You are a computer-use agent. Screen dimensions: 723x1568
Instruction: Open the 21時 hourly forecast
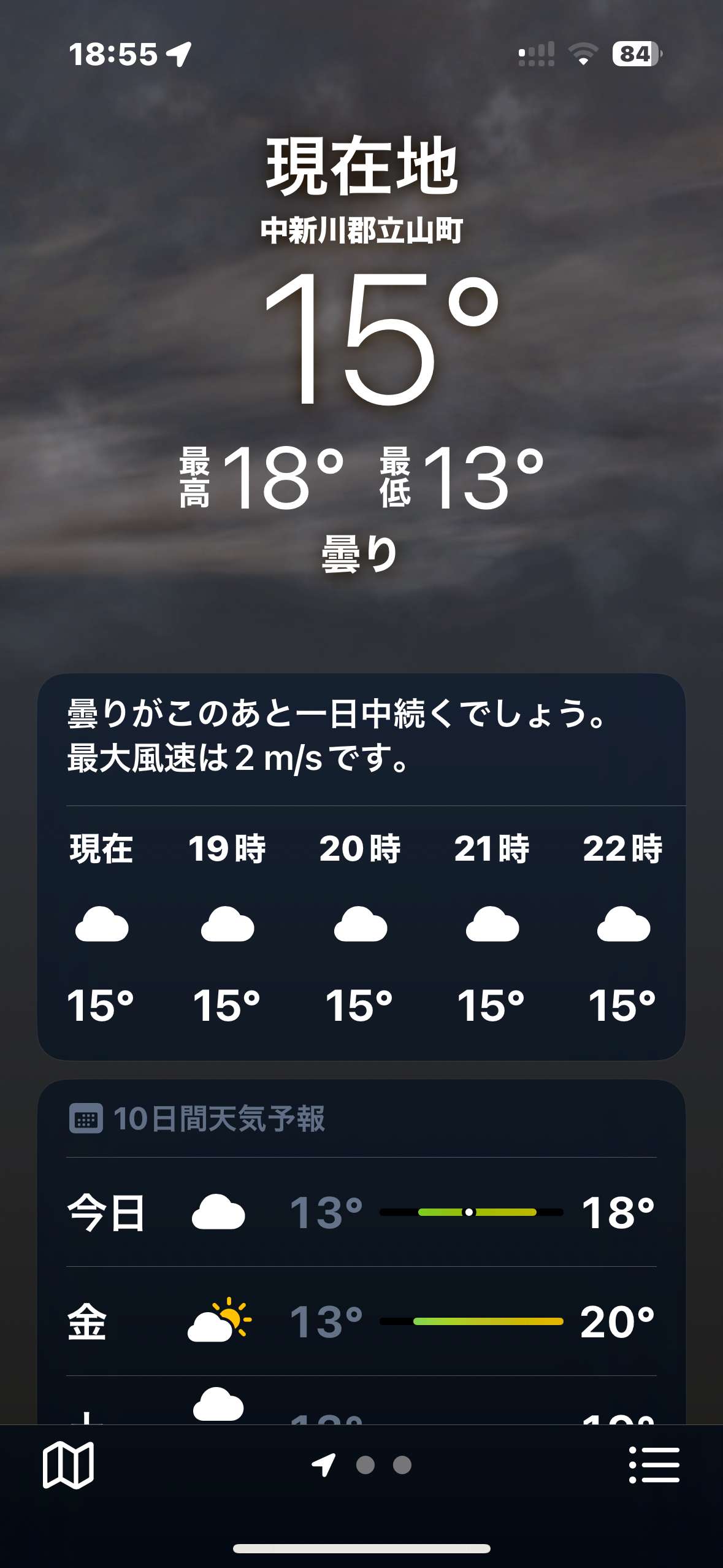pyautogui.click(x=492, y=928)
